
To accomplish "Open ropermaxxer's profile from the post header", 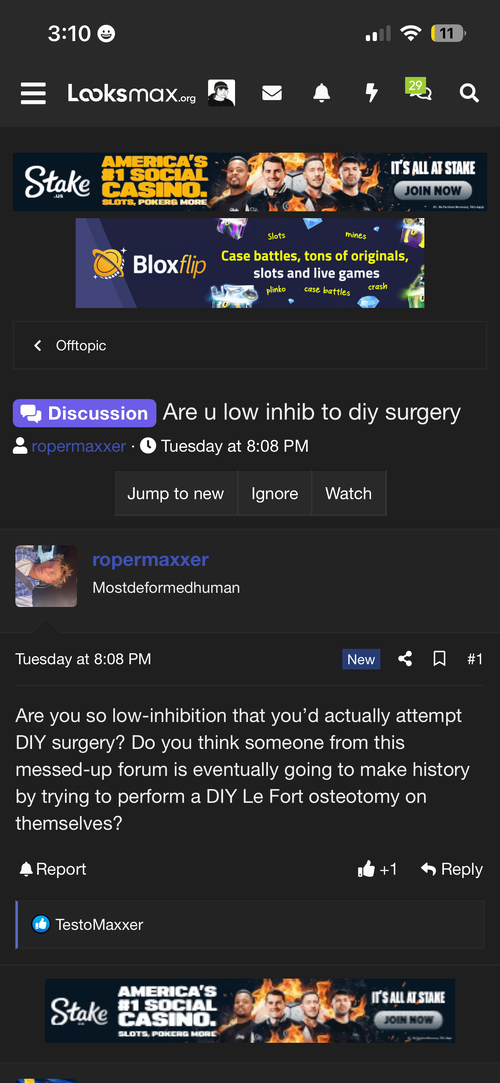I will (x=151, y=559).
